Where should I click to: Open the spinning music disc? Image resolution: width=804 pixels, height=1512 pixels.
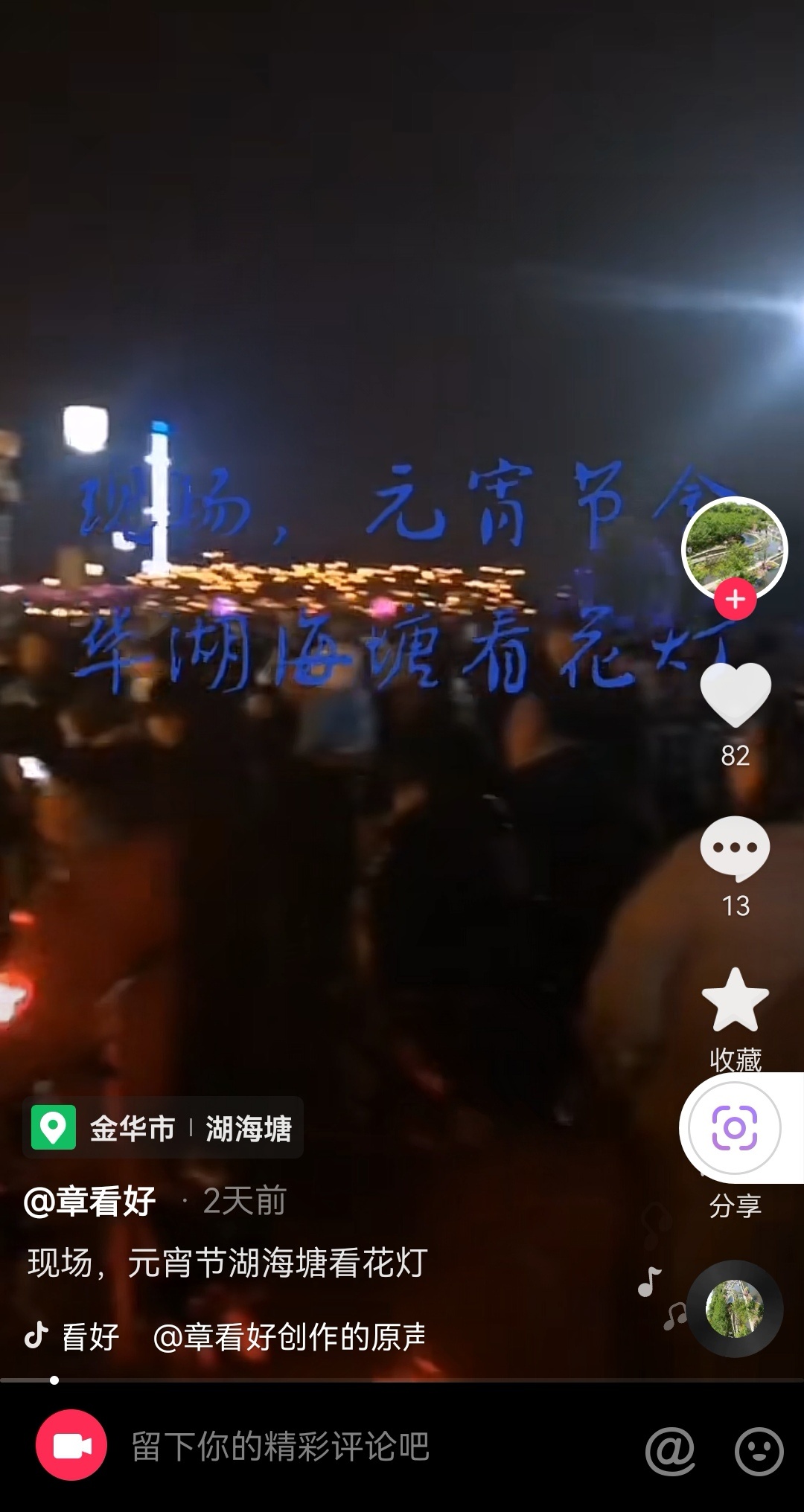pyautogui.click(x=735, y=1309)
